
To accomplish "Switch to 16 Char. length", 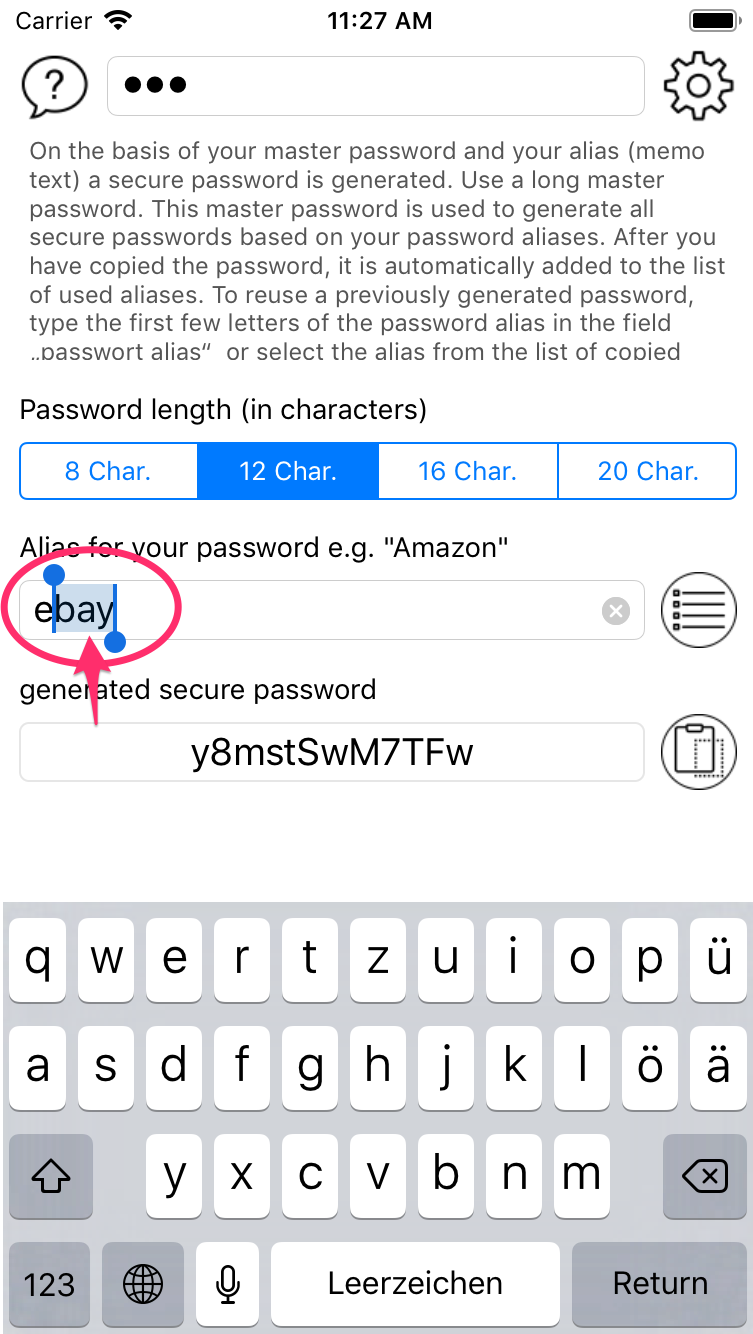I will tap(467, 471).
